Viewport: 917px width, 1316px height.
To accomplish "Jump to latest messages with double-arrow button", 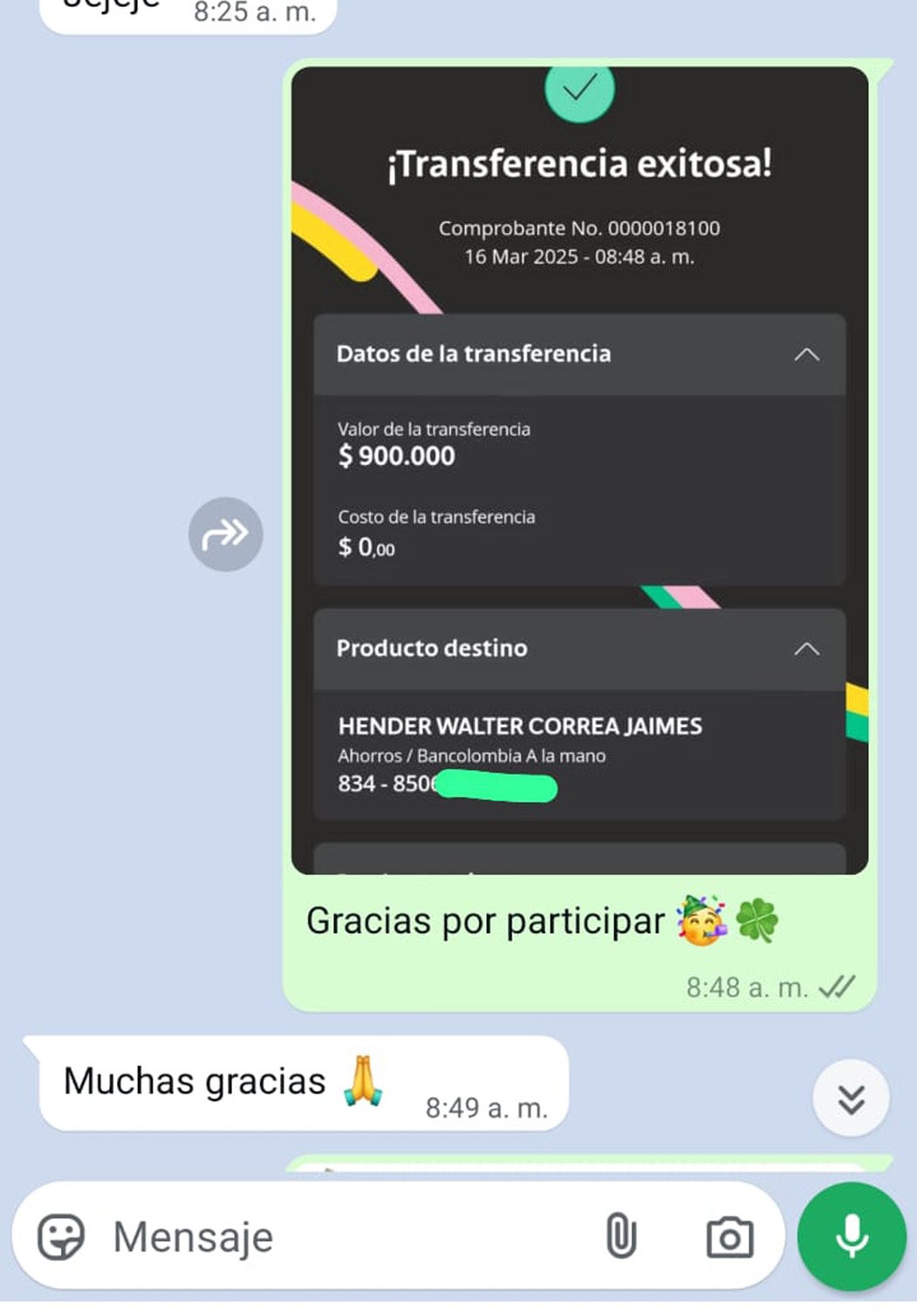I will pyautogui.click(x=851, y=1098).
